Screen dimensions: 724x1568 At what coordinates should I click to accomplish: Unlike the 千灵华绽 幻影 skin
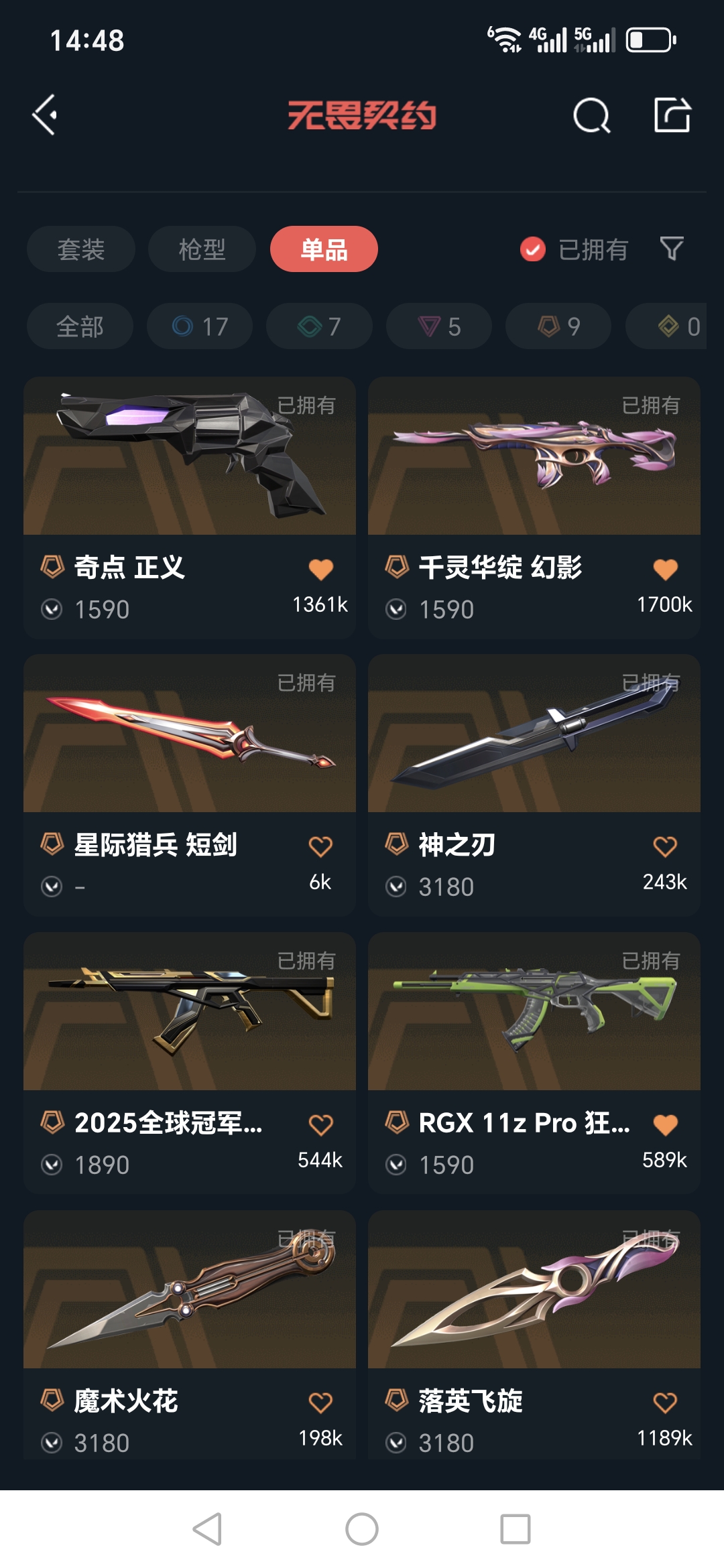665,569
